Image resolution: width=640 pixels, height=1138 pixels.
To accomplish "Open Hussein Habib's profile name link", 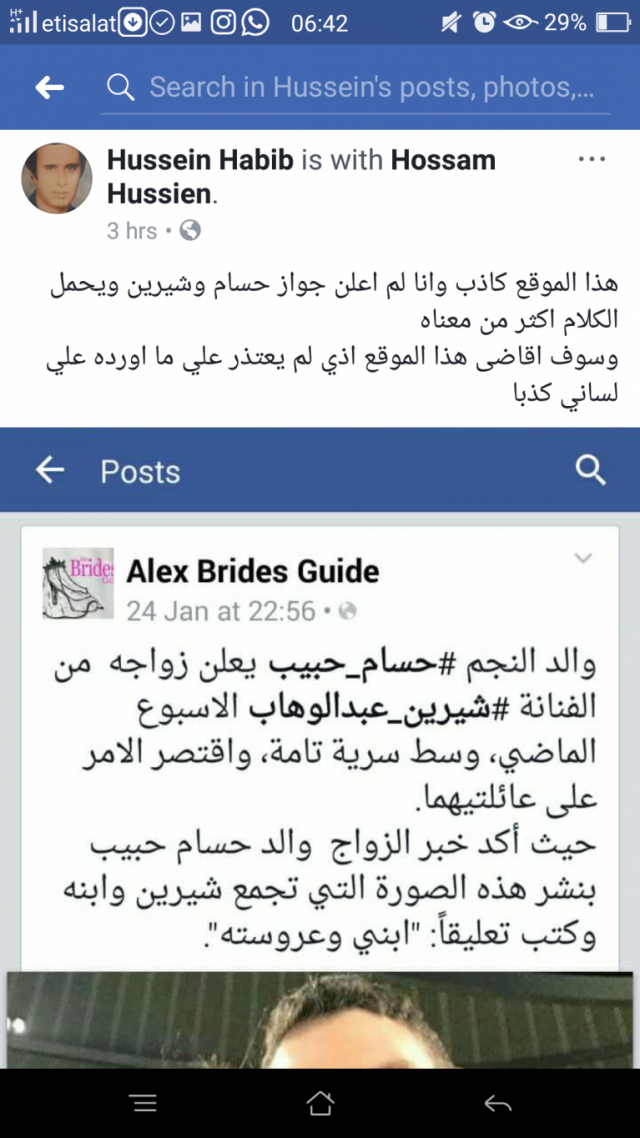I will point(200,160).
